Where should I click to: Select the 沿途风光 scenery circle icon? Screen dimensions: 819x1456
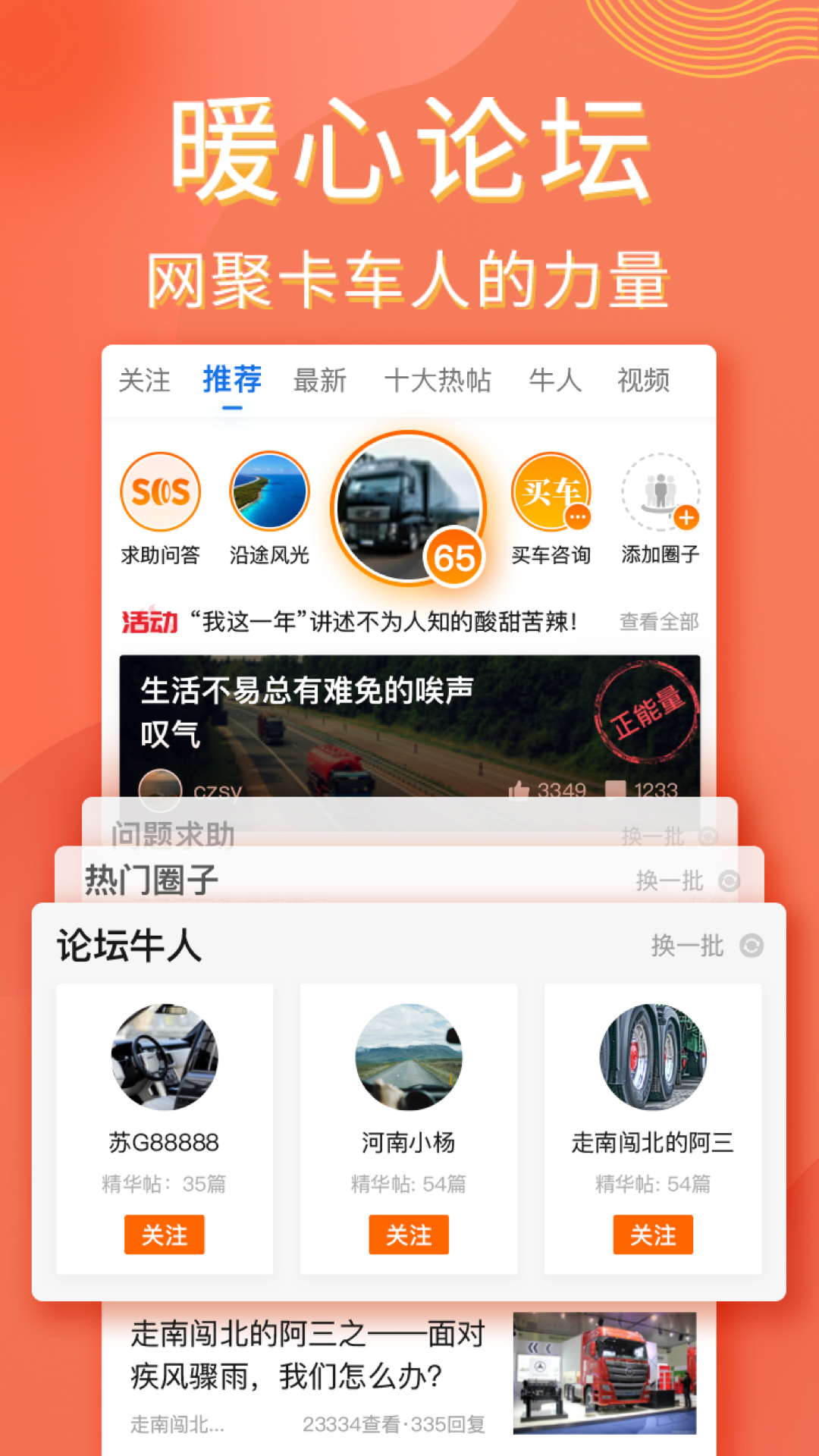coord(268,493)
